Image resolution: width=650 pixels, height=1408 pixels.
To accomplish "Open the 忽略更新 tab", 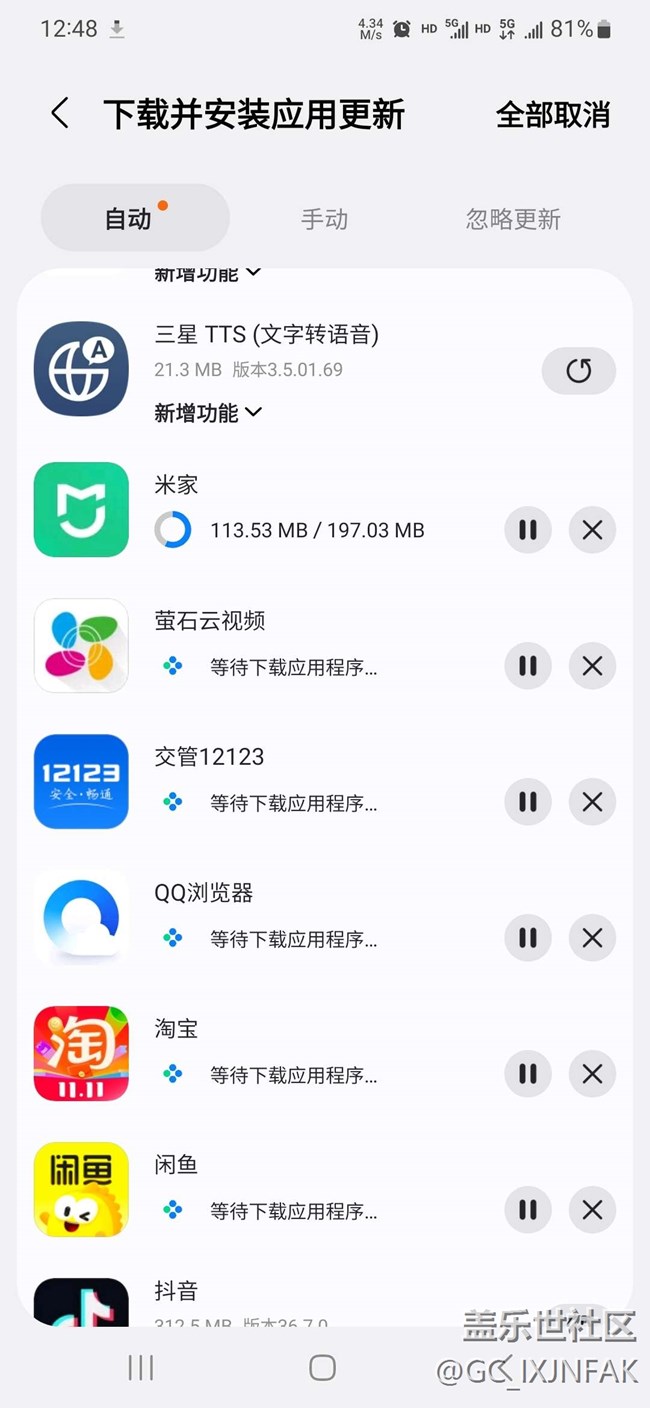I will 513,219.
